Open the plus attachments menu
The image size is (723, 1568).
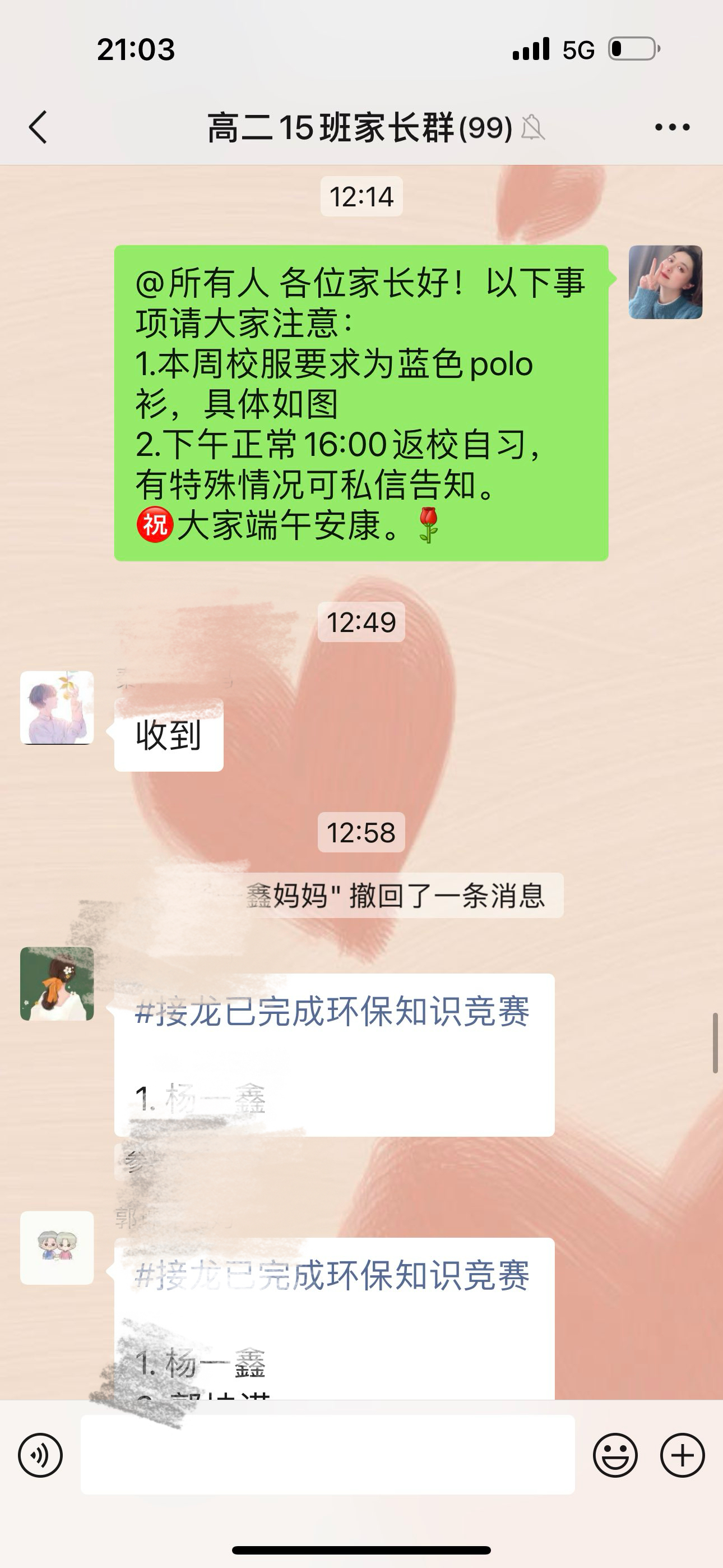pos(682,1455)
